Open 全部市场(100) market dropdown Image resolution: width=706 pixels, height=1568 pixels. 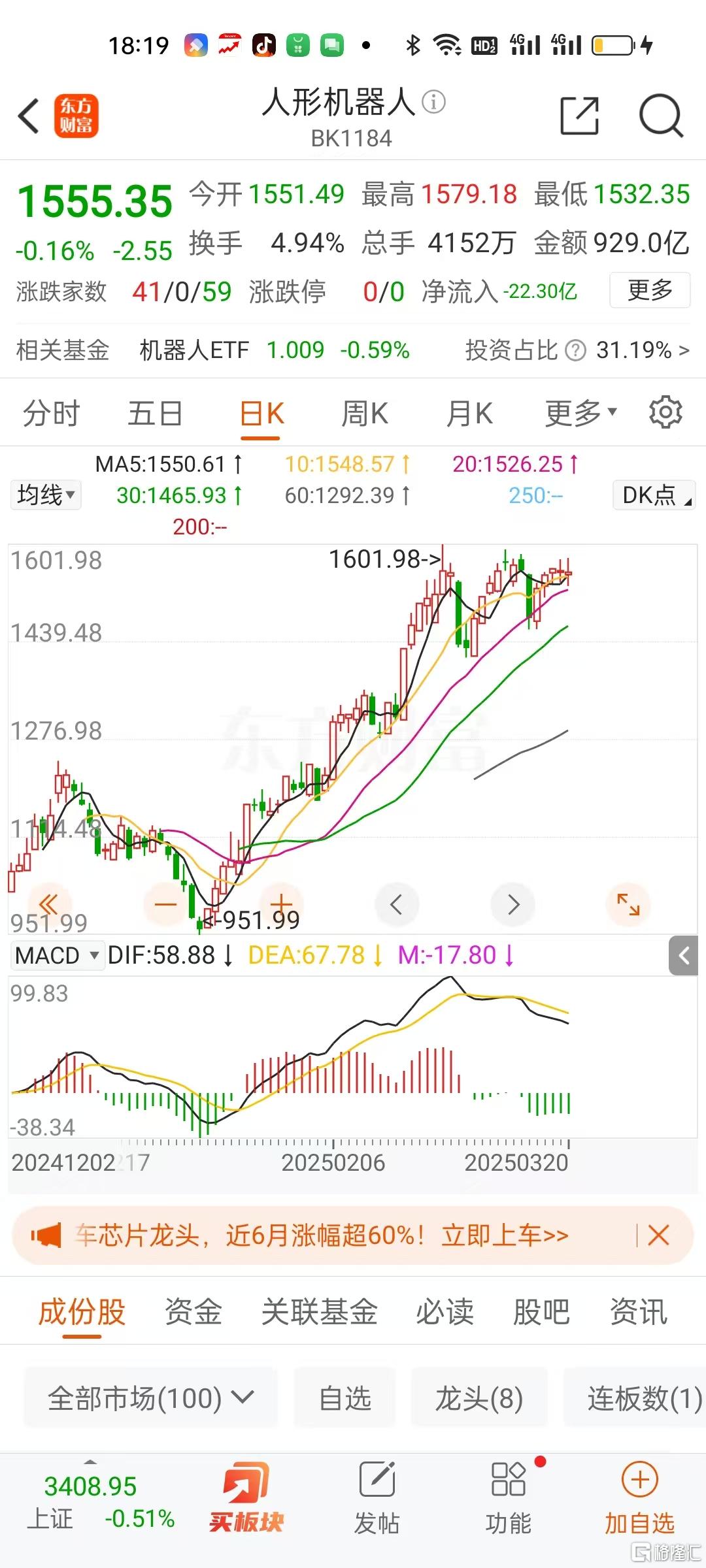click(x=150, y=1399)
